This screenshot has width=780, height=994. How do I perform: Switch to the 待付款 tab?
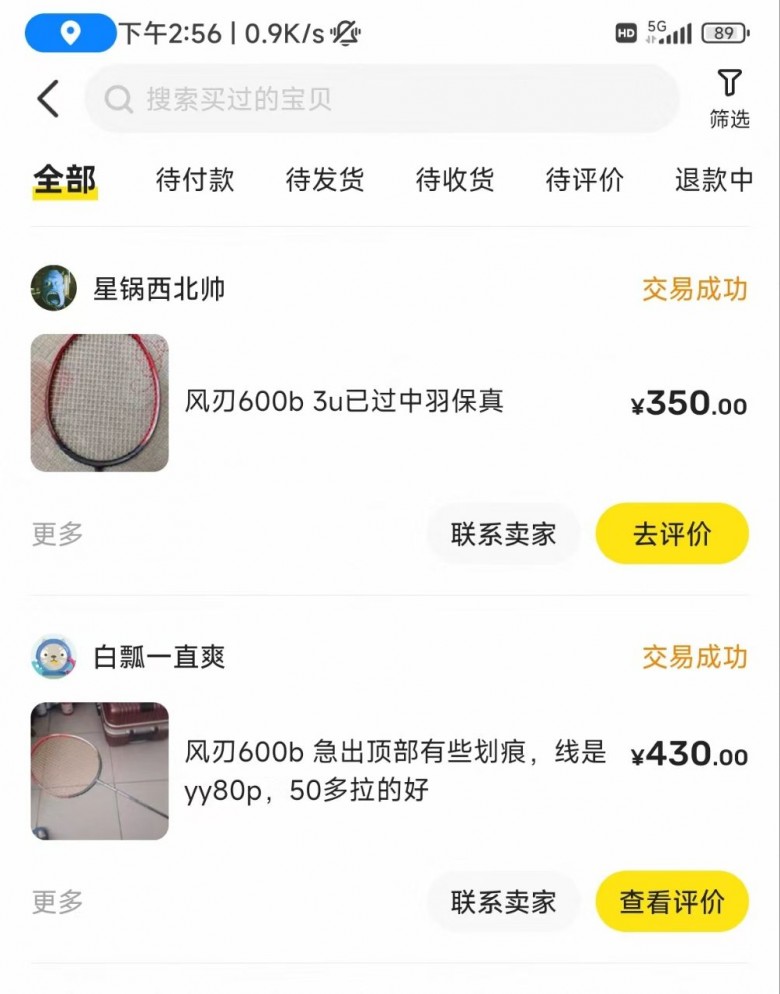tap(195, 180)
